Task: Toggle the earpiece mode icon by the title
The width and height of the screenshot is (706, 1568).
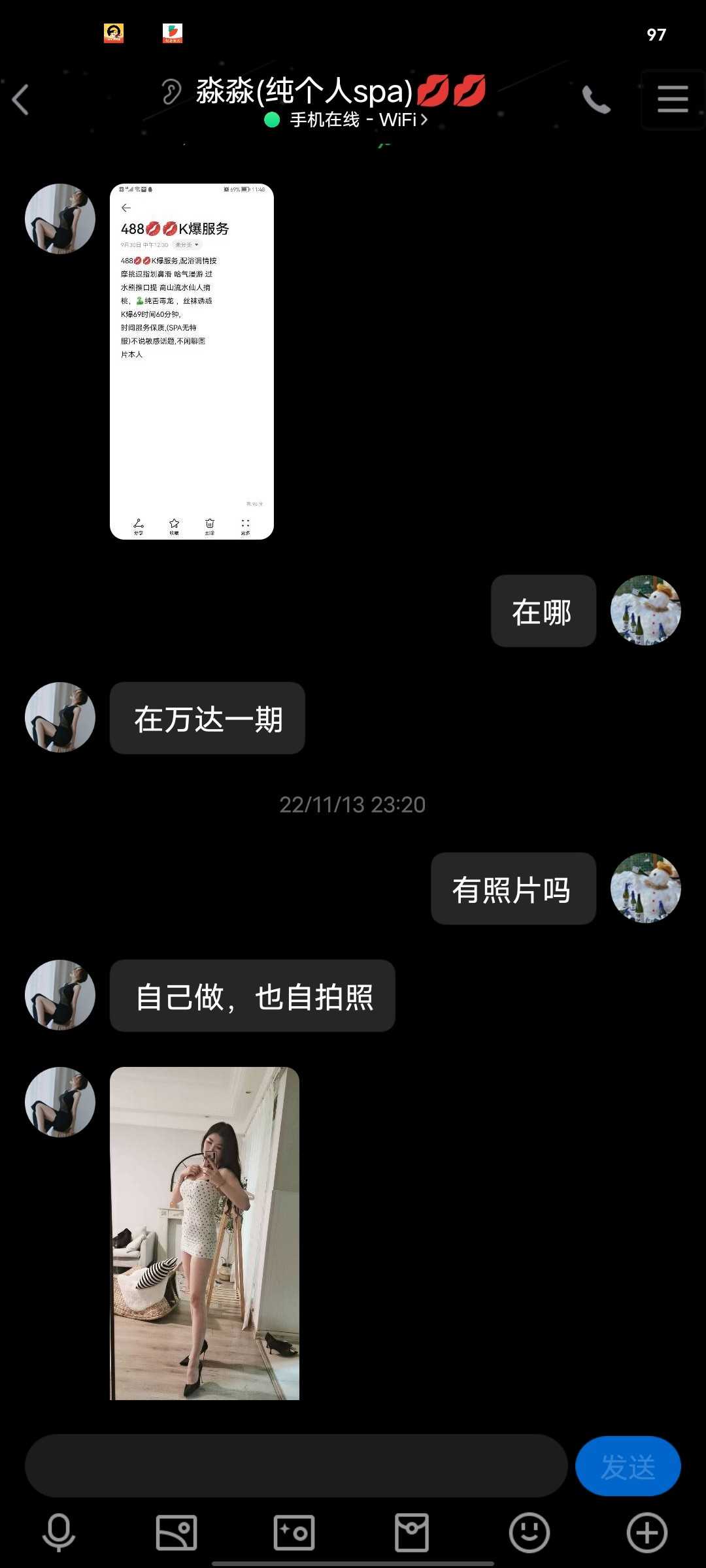Action: pos(171,91)
